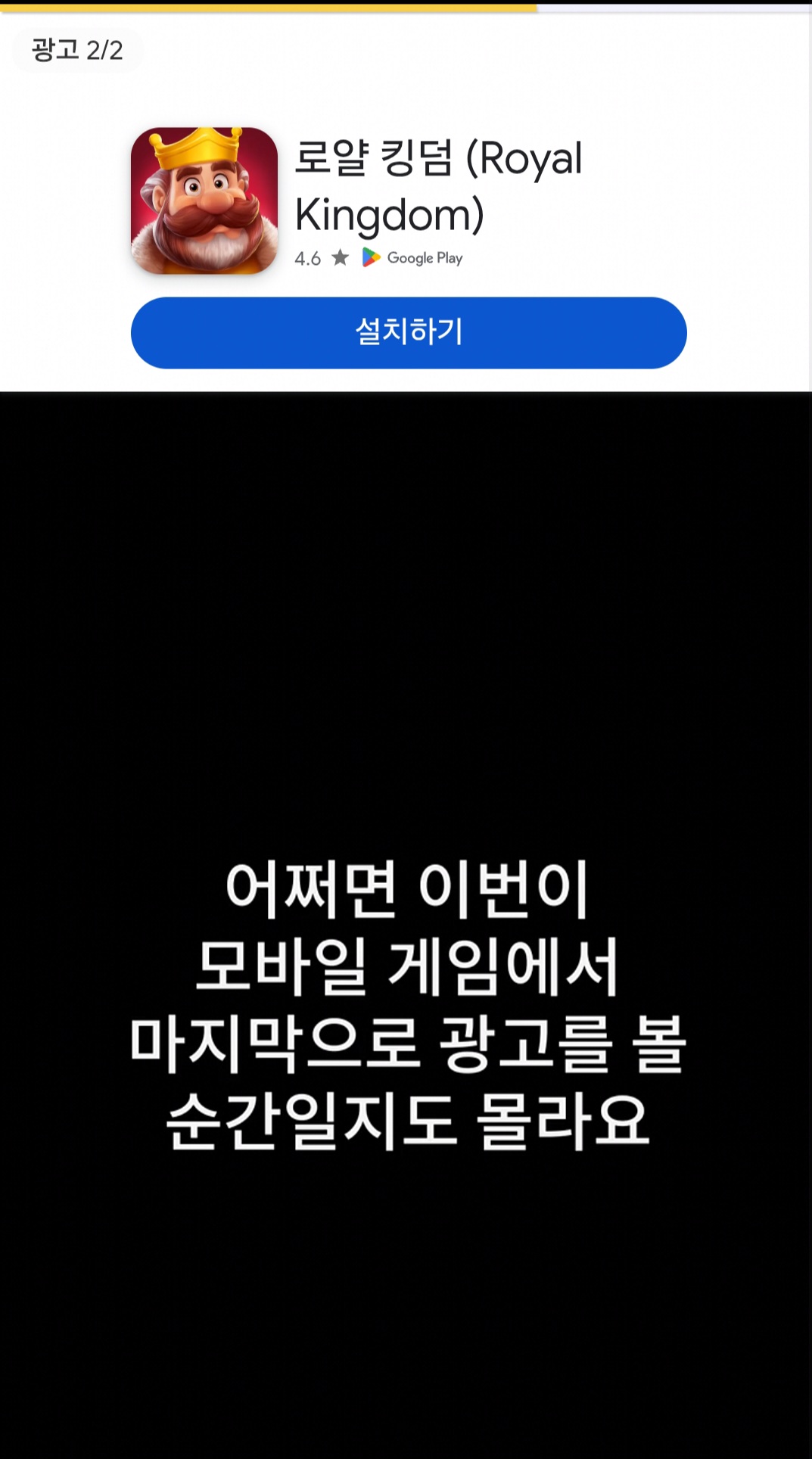The height and width of the screenshot is (1459, 812).
Task: Open the Royal Kingdom app icon
Action: click(x=204, y=201)
